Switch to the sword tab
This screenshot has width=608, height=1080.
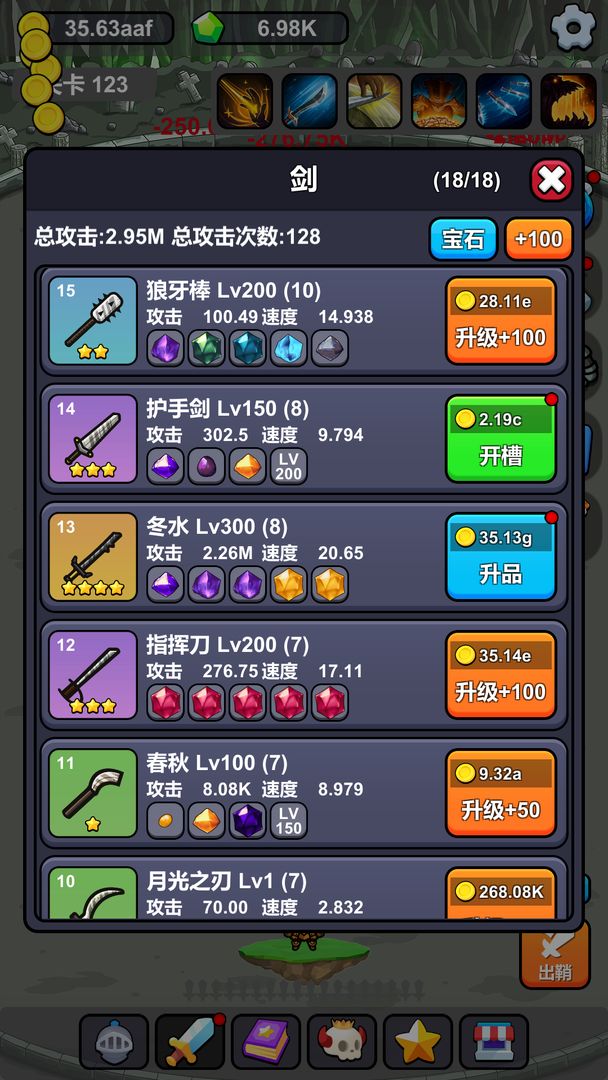tap(190, 1041)
